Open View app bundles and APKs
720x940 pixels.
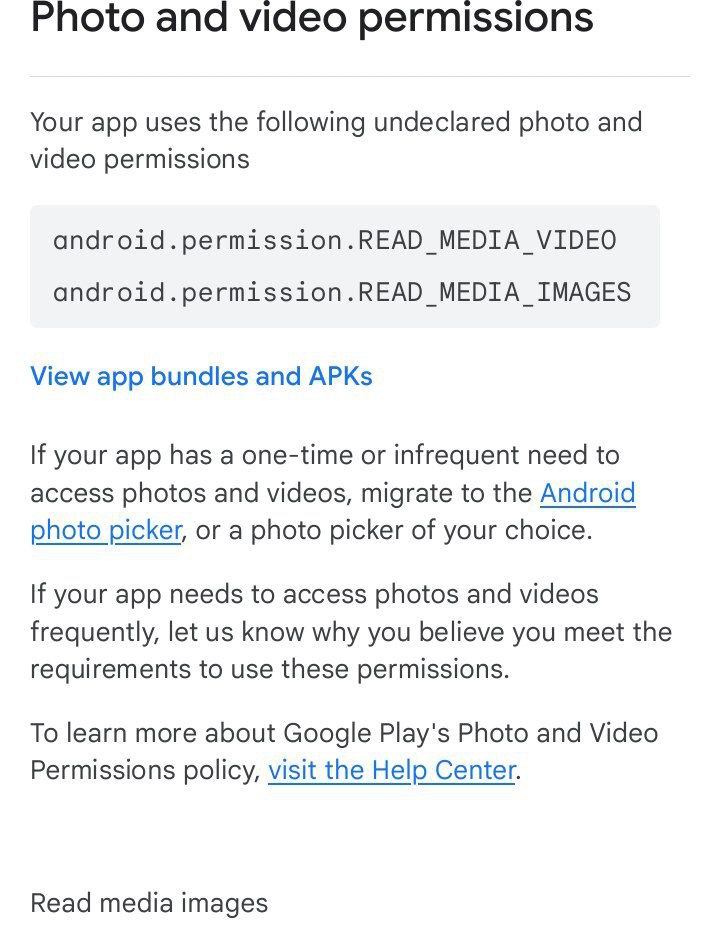[201, 377]
